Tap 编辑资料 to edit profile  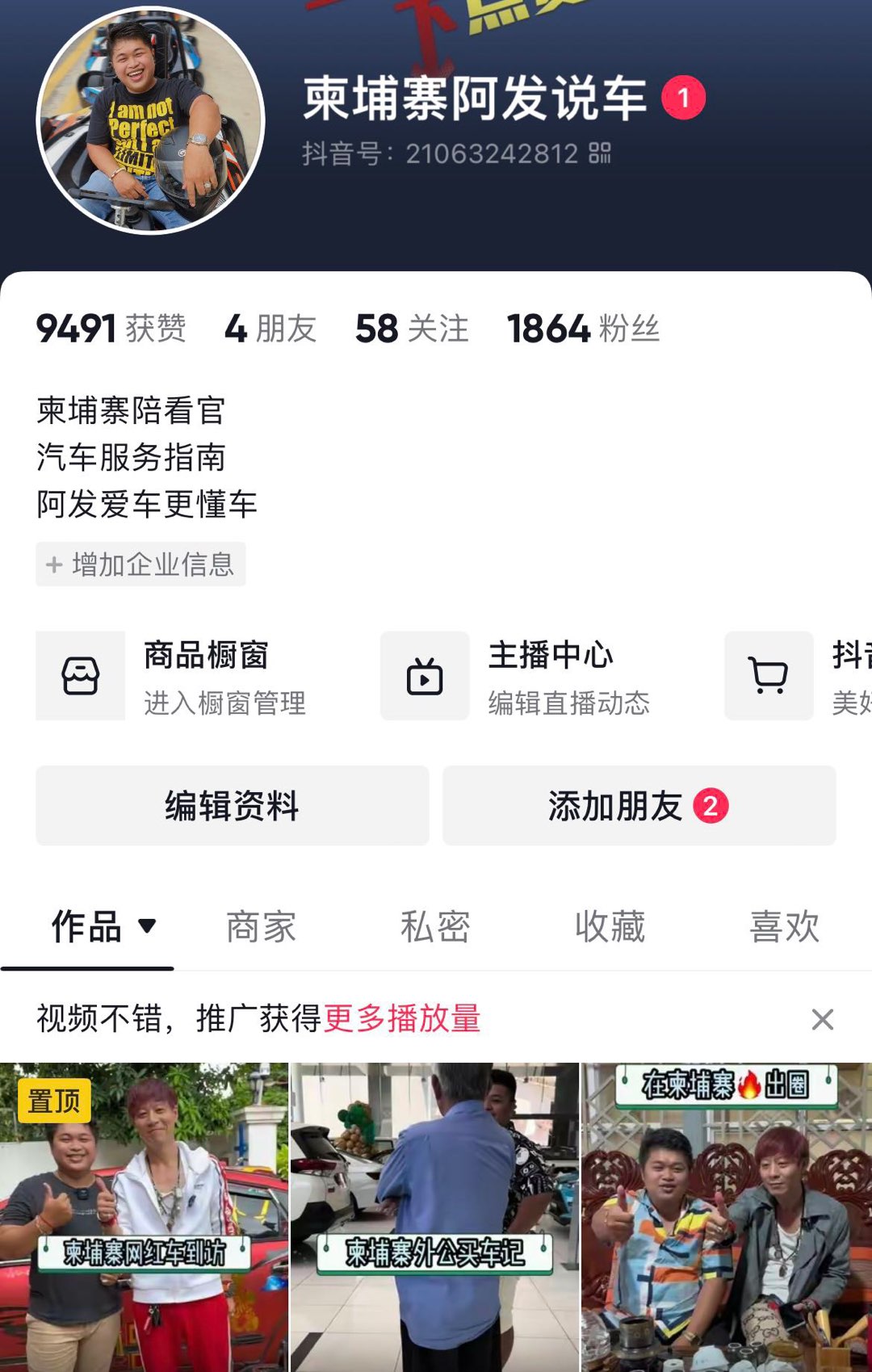233,806
